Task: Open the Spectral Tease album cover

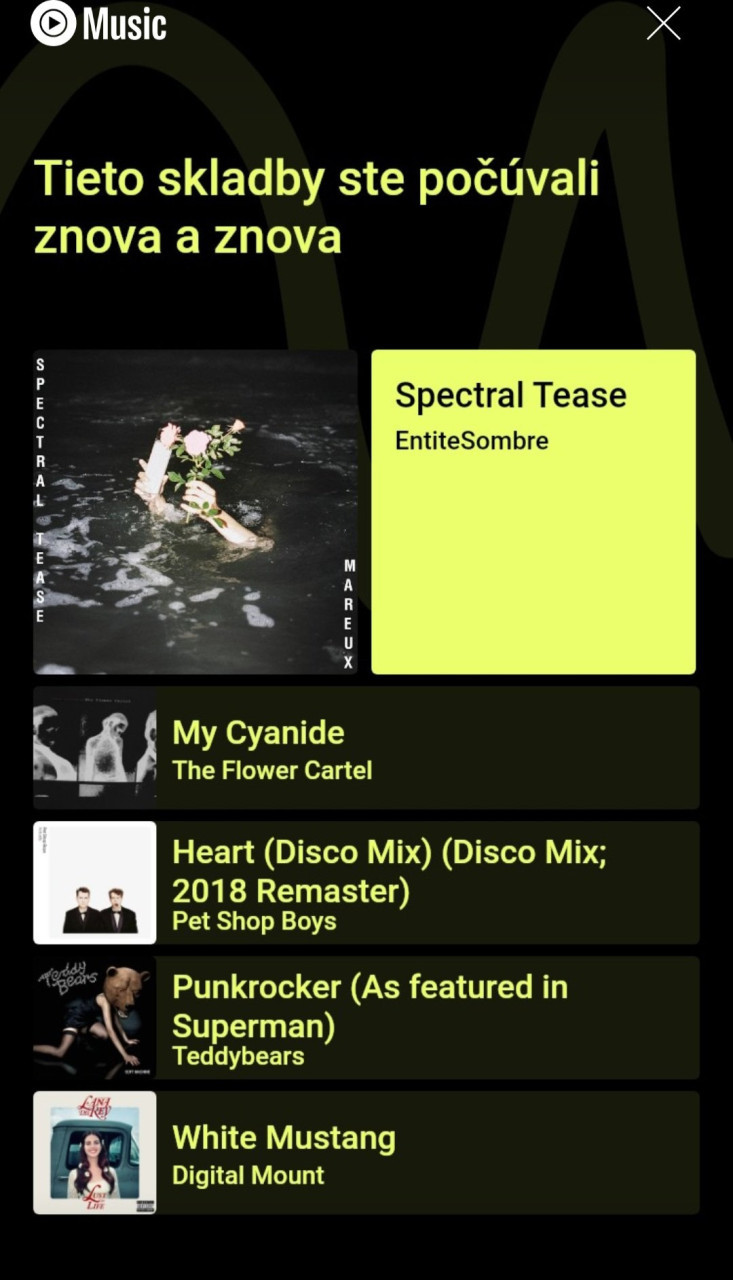Action: (195, 512)
